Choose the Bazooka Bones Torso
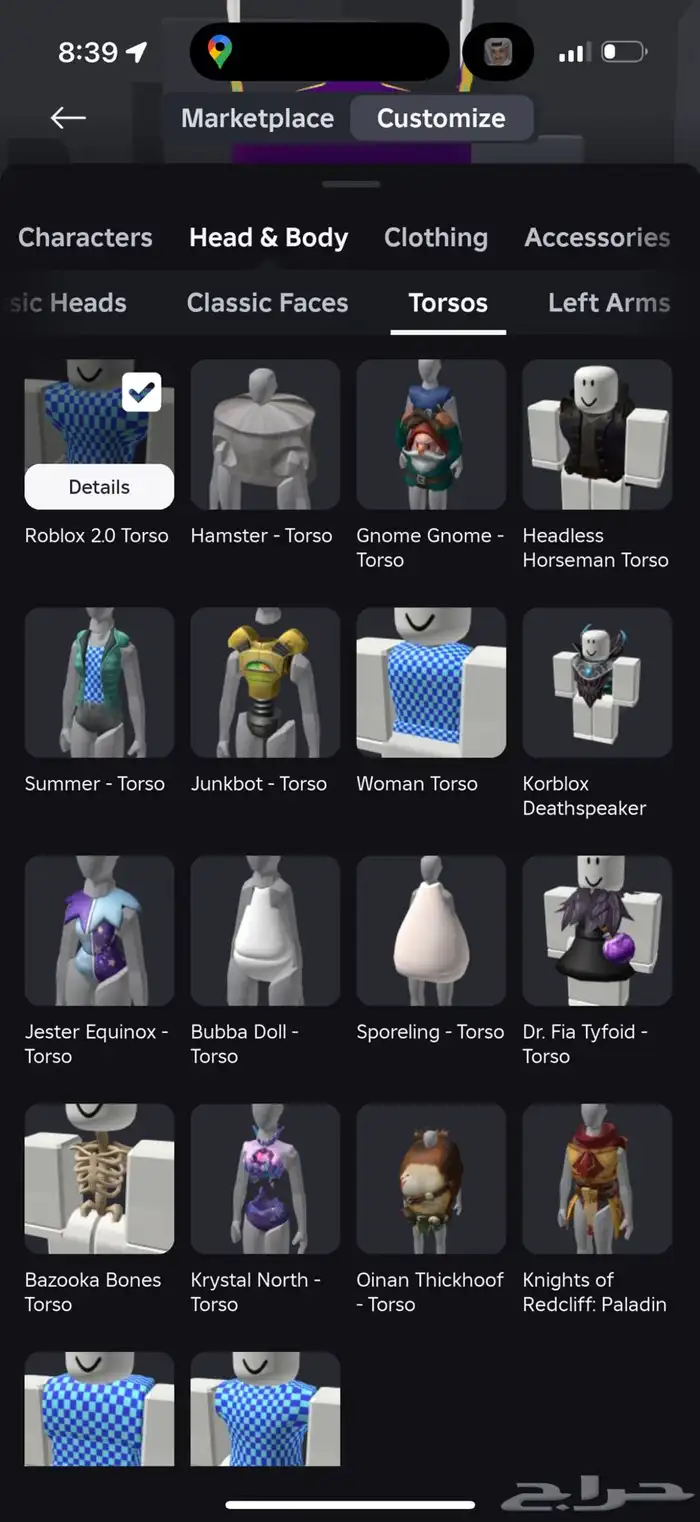The width and height of the screenshot is (700, 1522). pyautogui.click(x=99, y=1179)
